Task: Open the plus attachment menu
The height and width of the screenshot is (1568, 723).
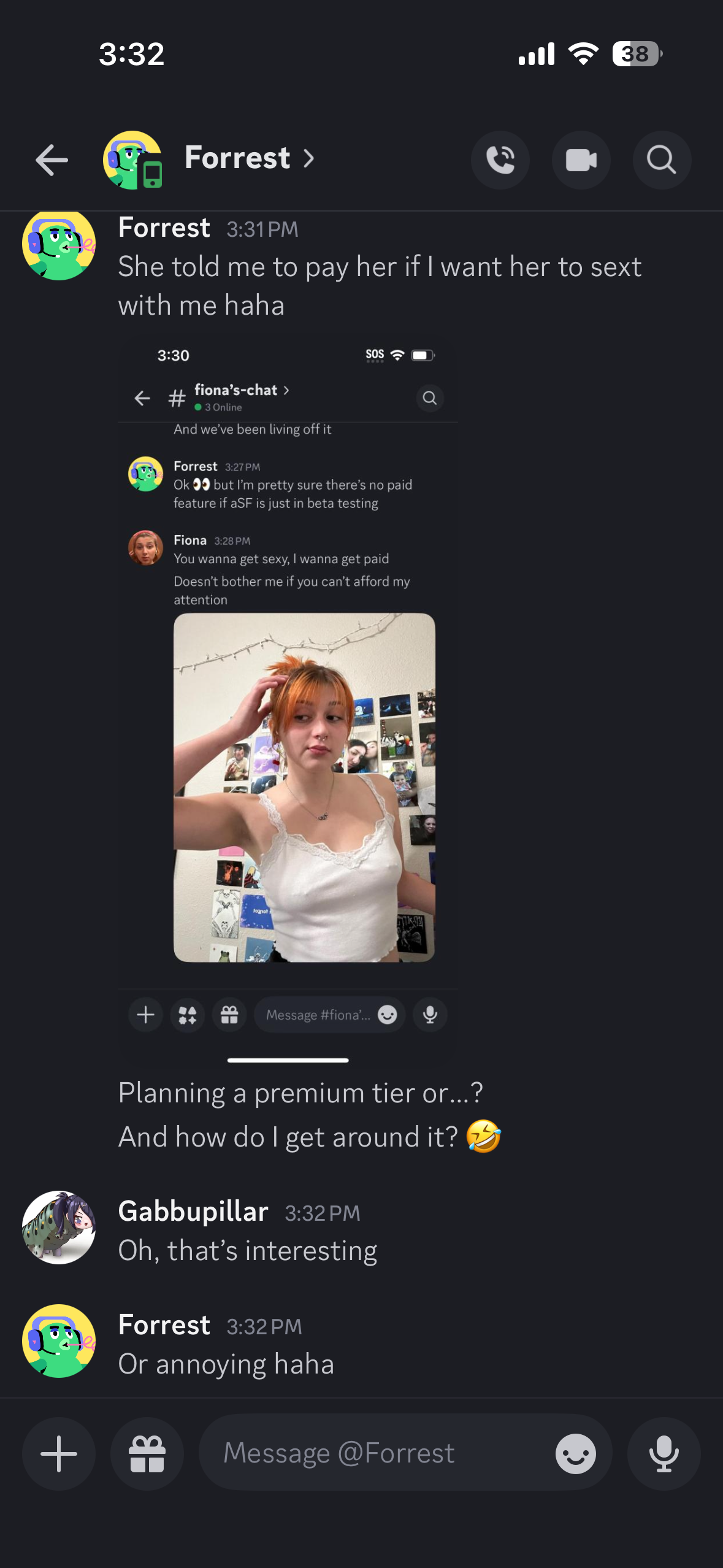Action: (59, 1453)
